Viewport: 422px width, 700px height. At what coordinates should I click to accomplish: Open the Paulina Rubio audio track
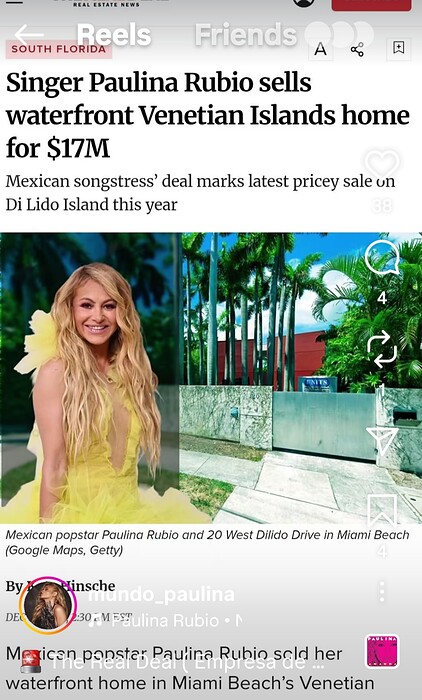tap(165, 621)
